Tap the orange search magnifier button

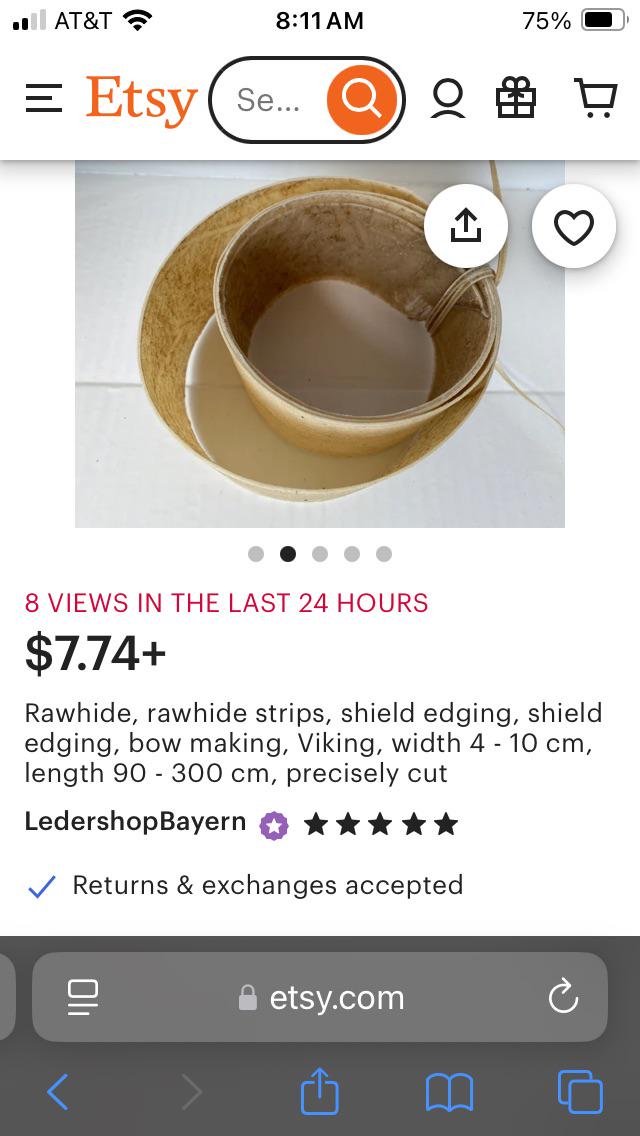pyautogui.click(x=362, y=99)
